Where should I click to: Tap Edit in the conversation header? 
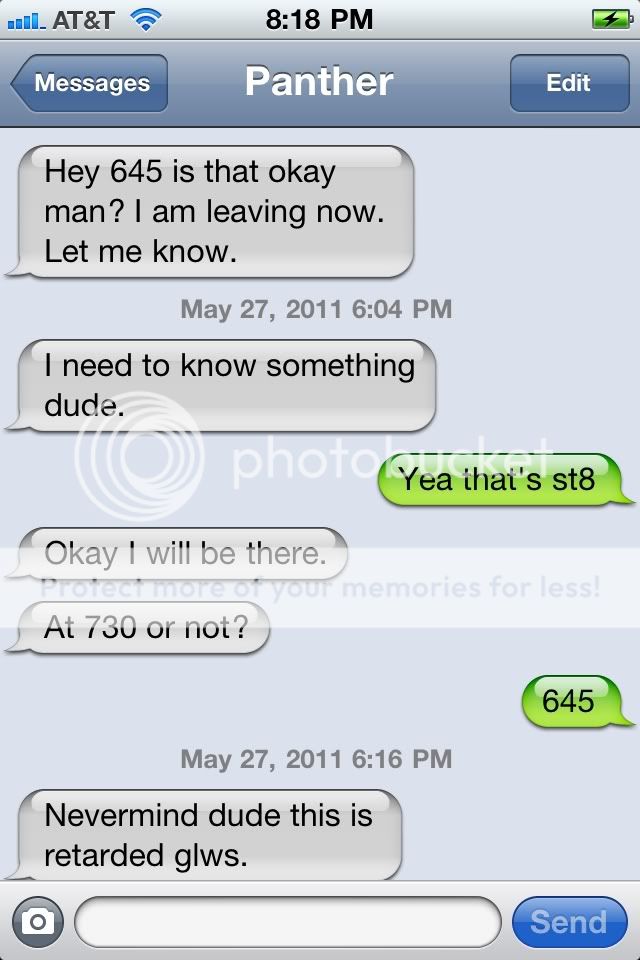(x=568, y=83)
